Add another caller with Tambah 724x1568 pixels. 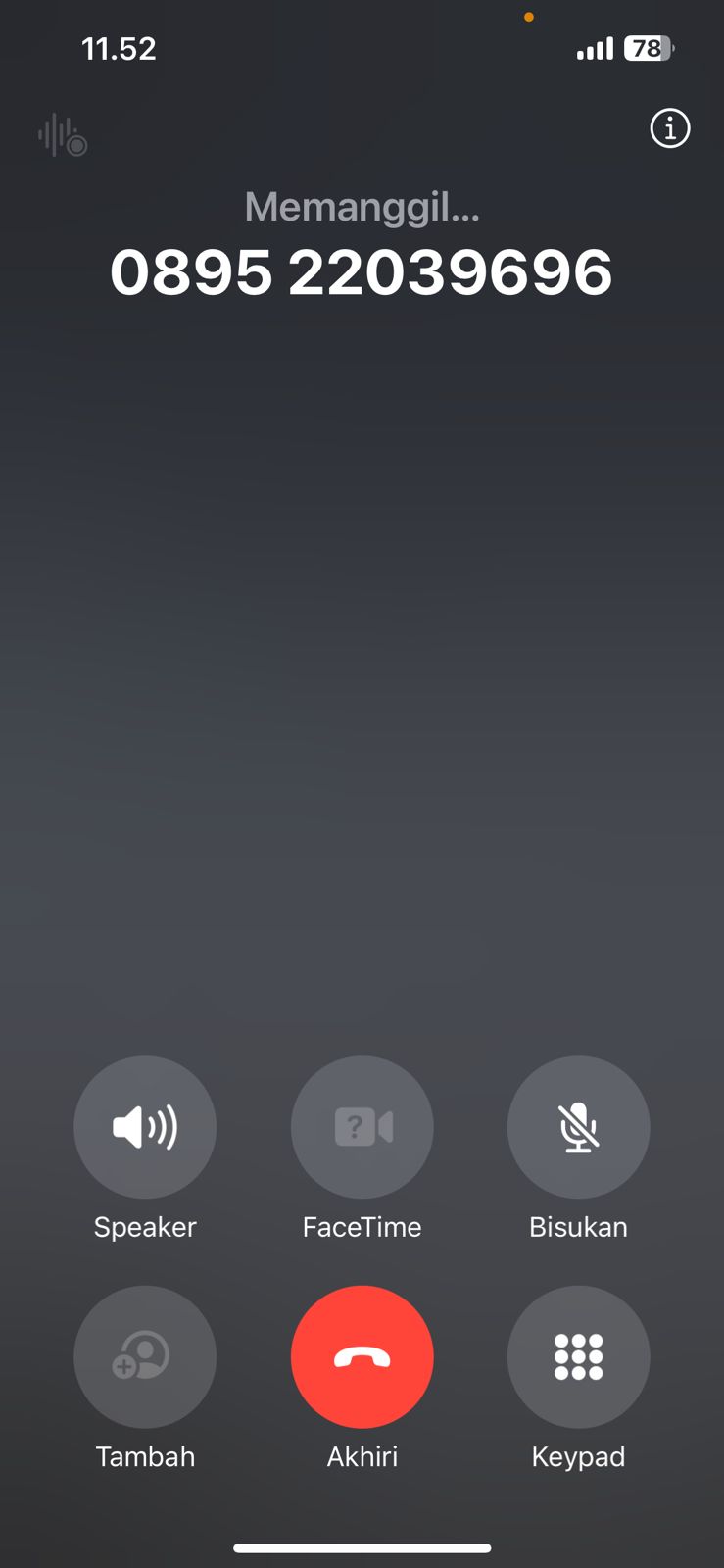[x=145, y=1356]
